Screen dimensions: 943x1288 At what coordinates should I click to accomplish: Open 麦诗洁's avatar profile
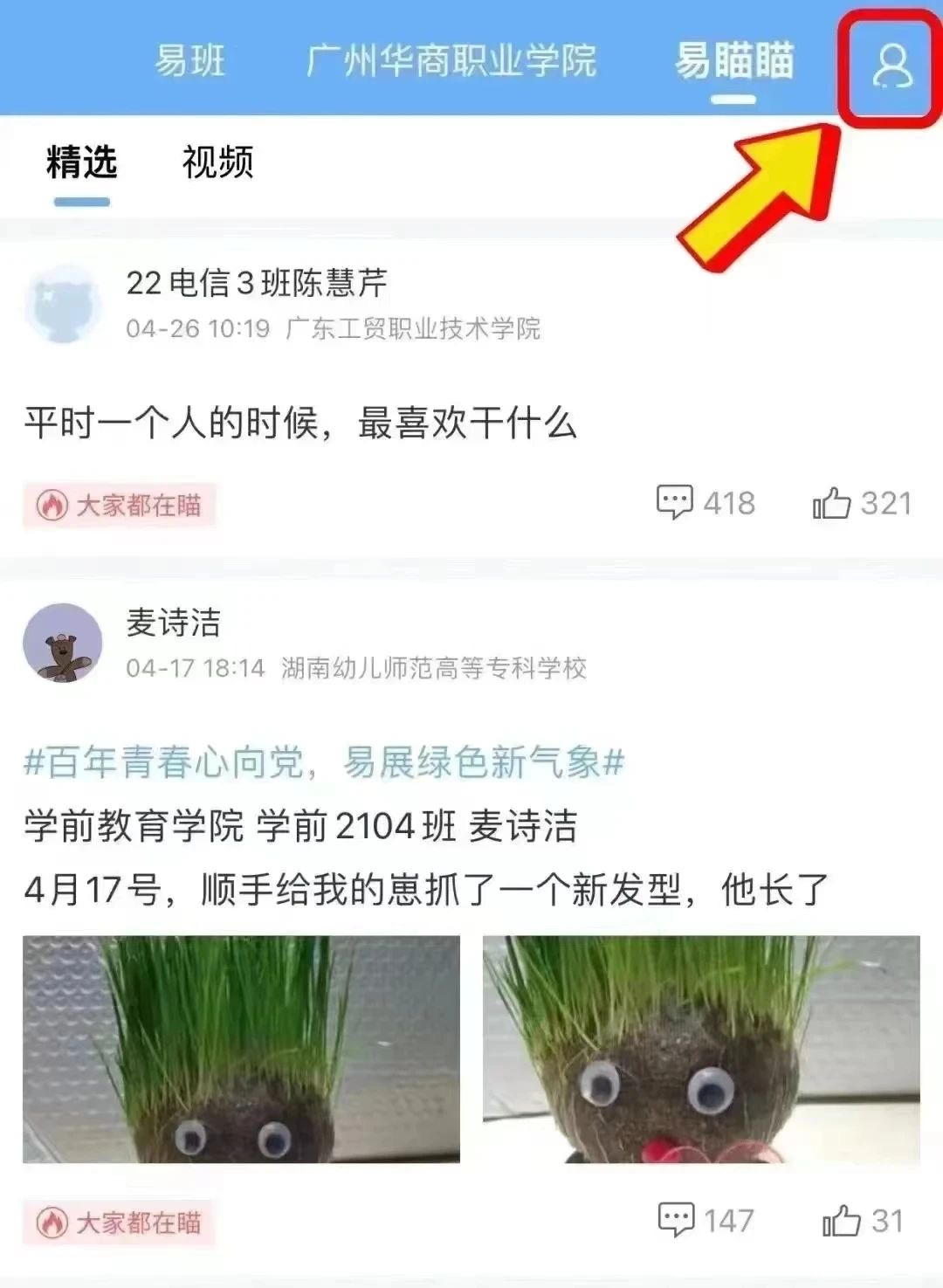click(x=63, y=643)
